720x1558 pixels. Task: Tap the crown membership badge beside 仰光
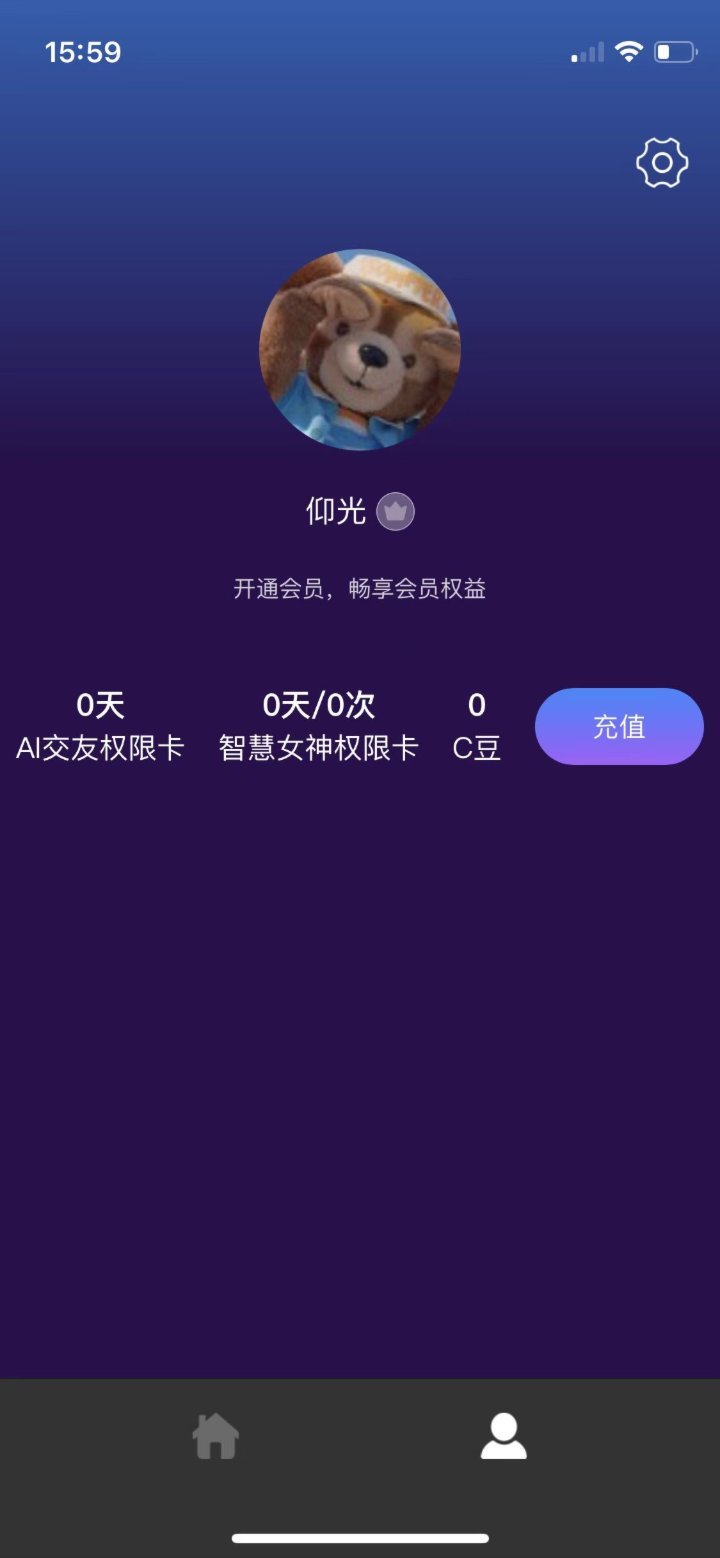click(396, 510)
